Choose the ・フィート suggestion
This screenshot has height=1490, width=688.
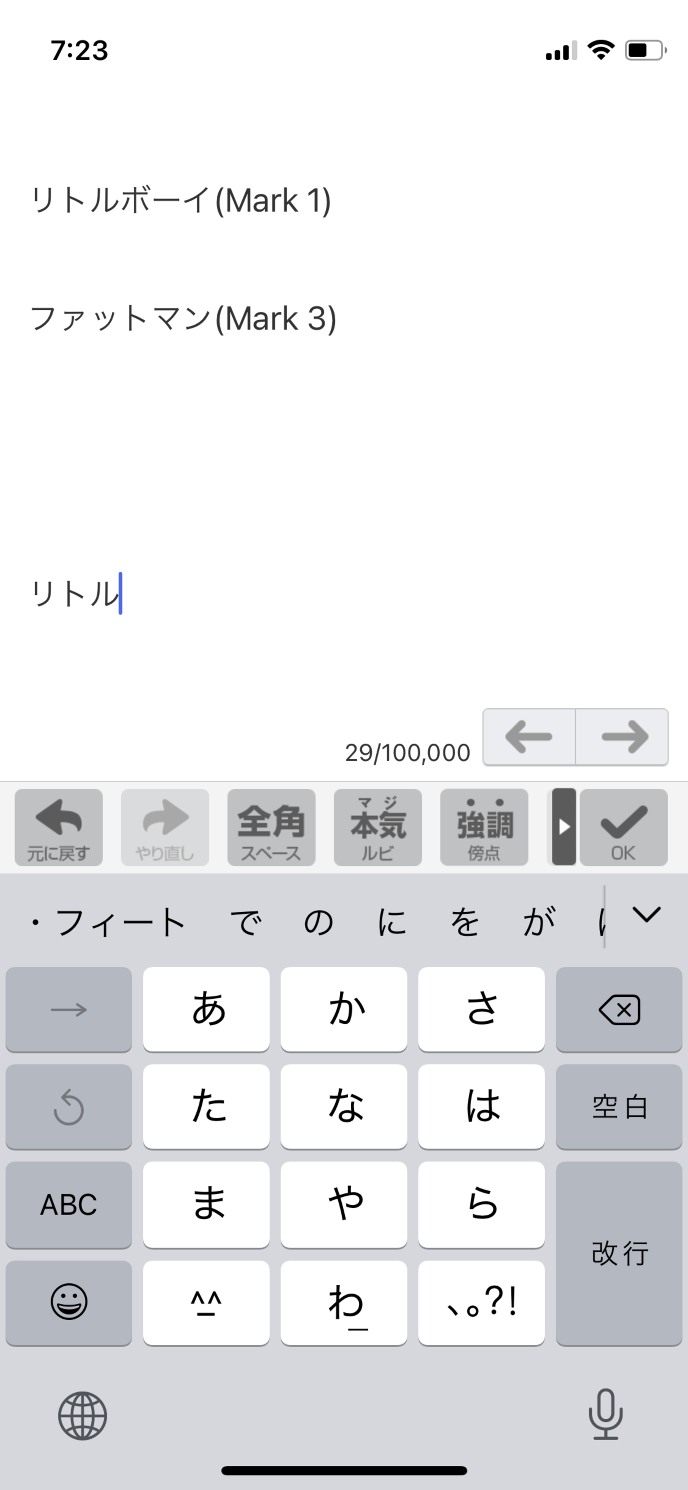coord(108,921)
